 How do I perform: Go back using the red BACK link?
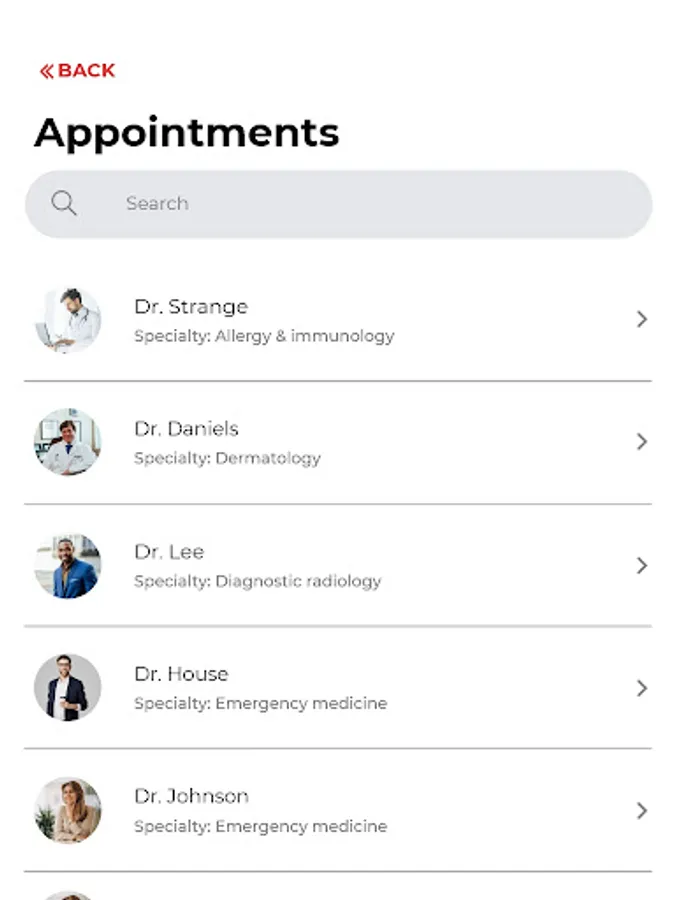pos(77,71)
